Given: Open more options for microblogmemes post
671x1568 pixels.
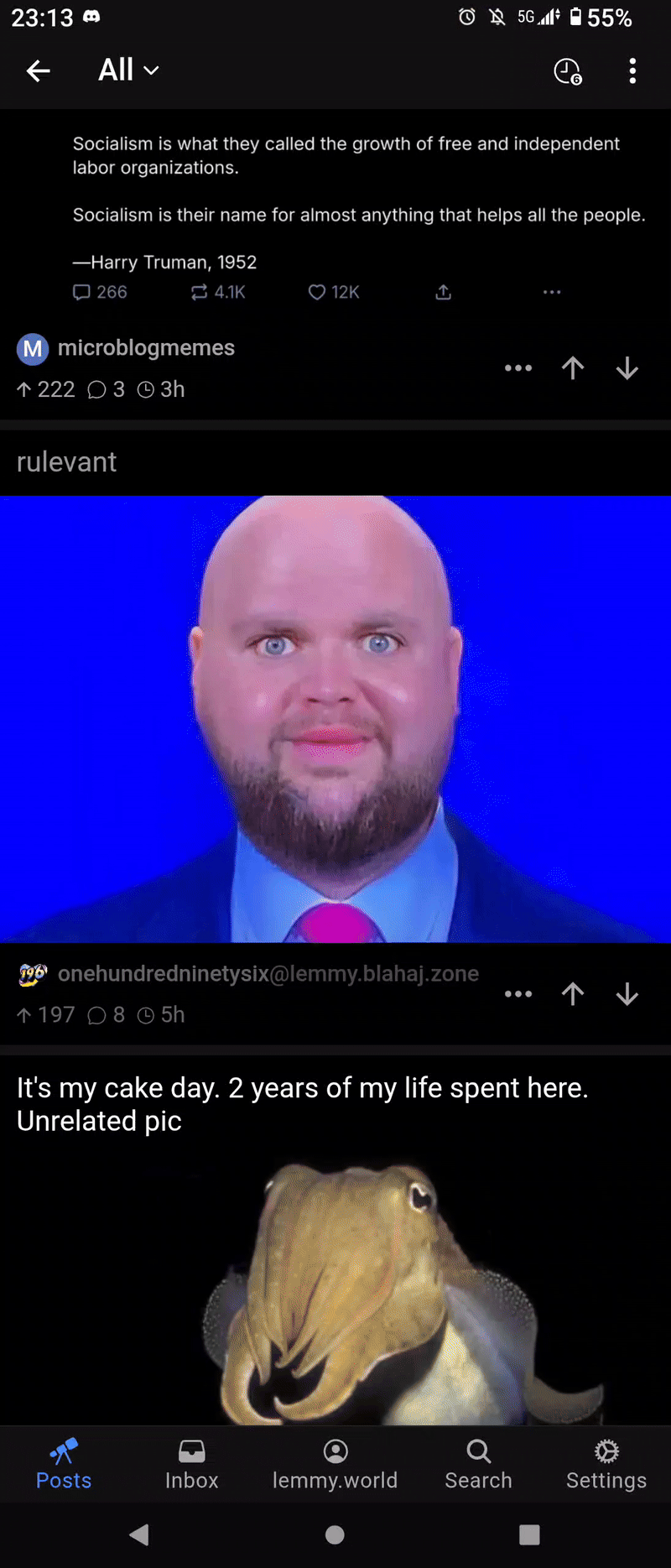Looking at the screenshot, I should (x=518, y=368).
